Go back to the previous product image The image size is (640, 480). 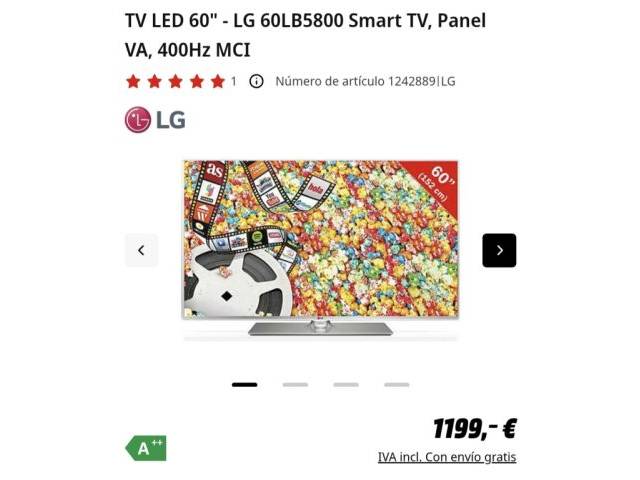pos(141,250)
